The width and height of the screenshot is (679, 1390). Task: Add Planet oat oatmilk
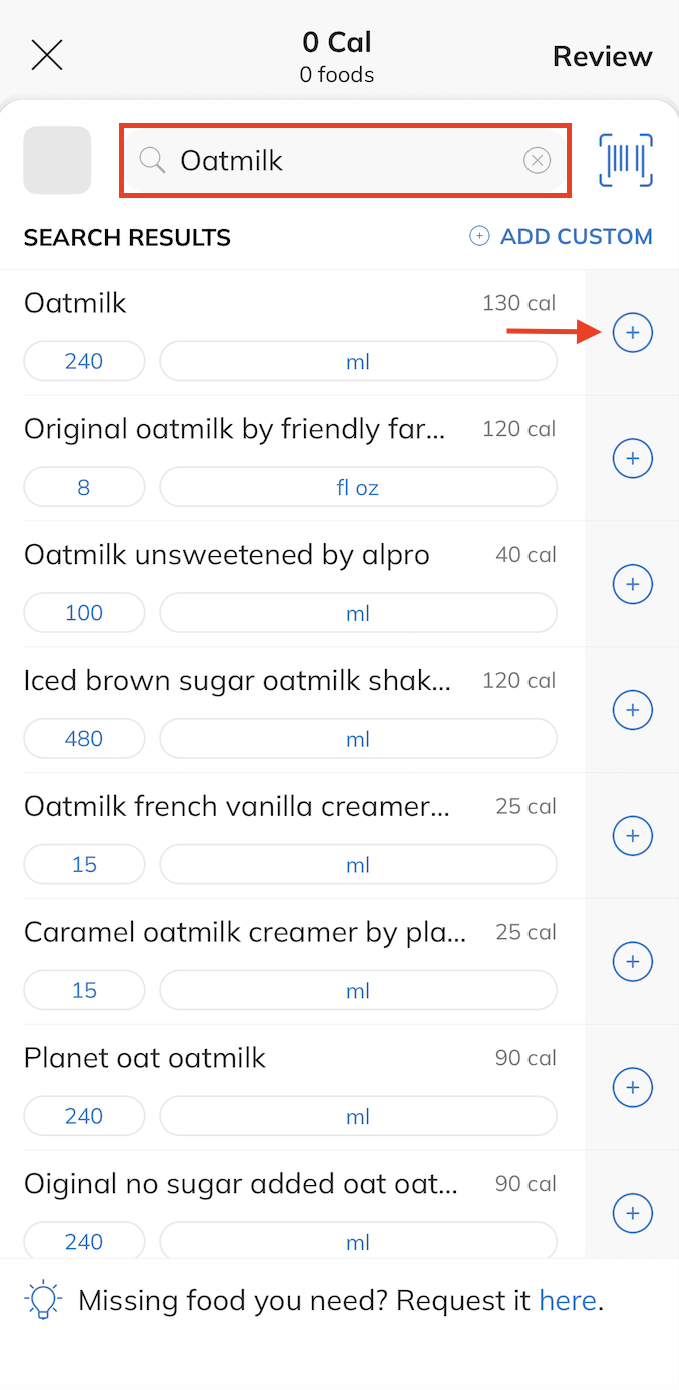[x=632, y=1087]
